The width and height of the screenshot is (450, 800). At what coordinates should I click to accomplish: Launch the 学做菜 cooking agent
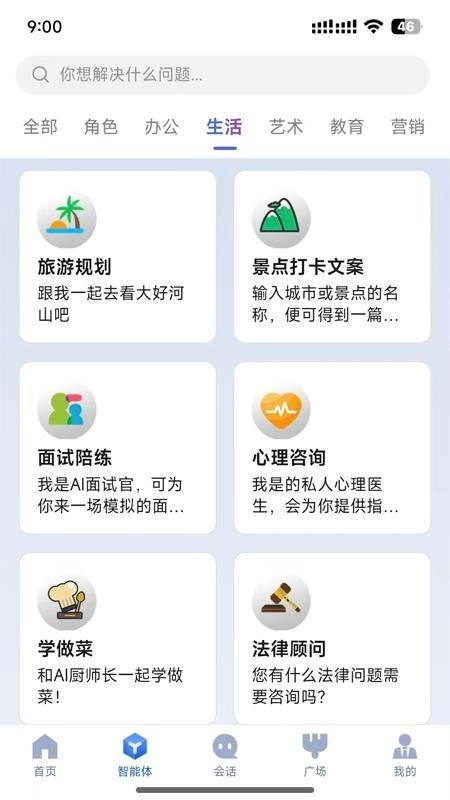click(x=118, y=639)
